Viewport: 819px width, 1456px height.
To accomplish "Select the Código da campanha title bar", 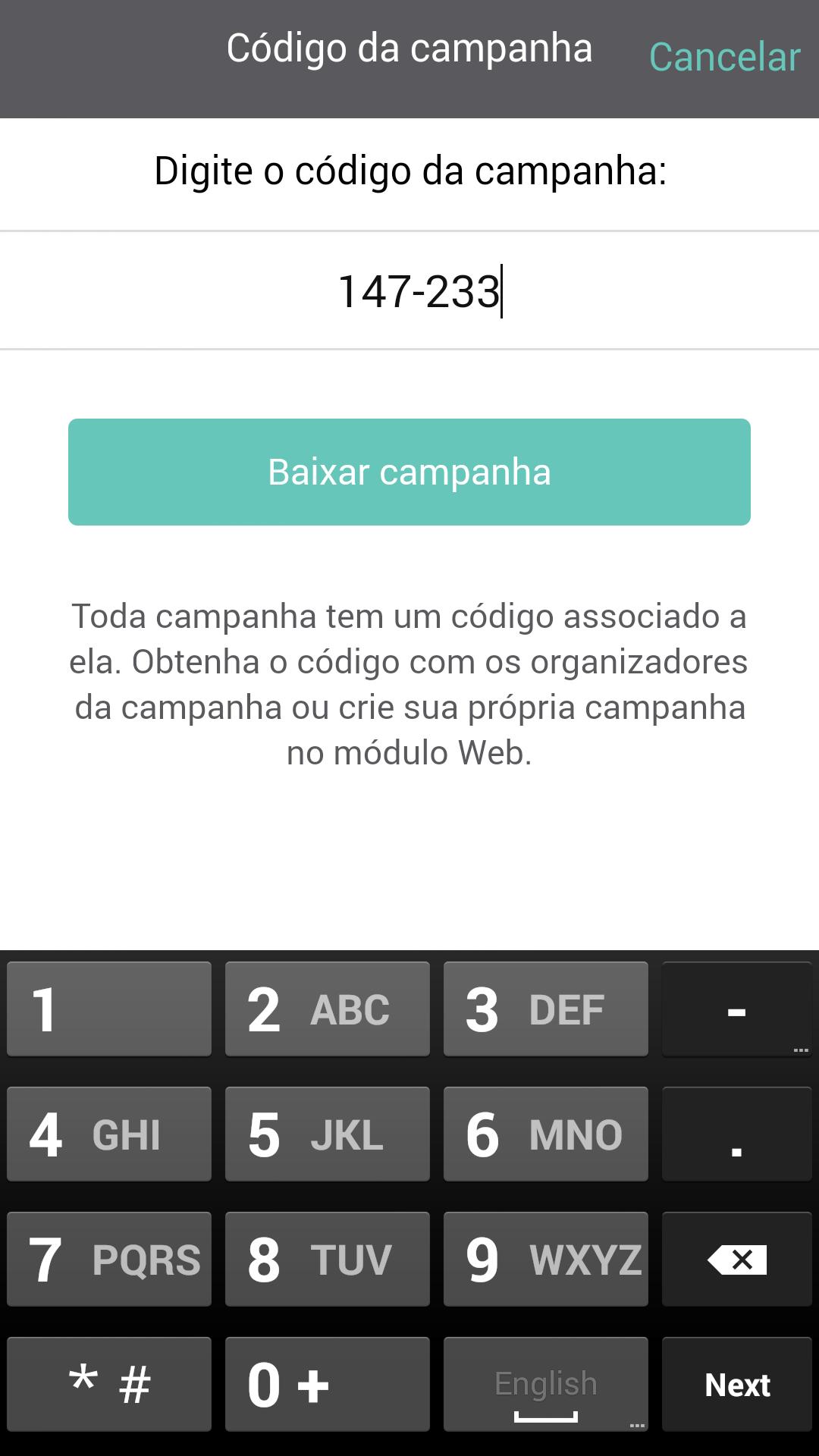I will click(410, 49).
